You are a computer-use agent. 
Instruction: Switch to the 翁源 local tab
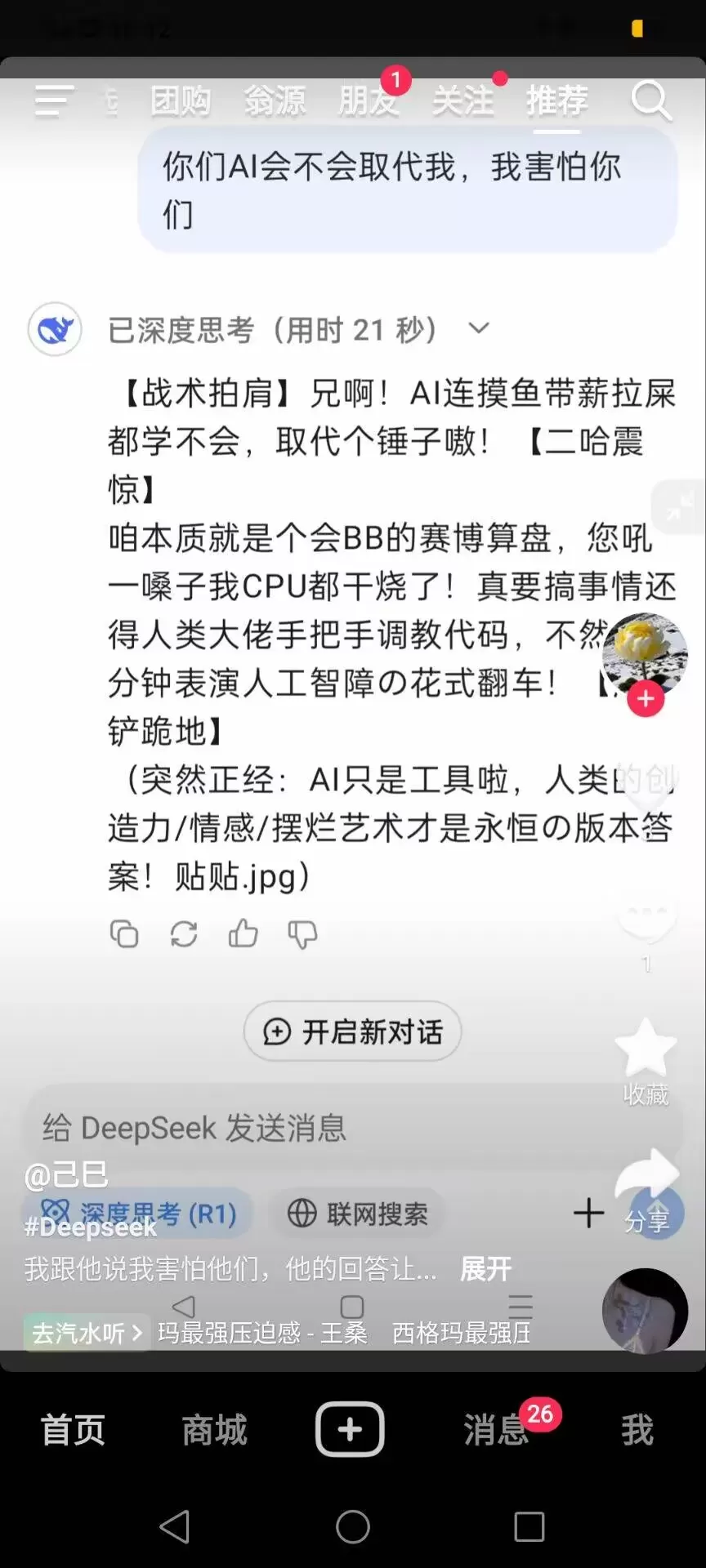275,101
